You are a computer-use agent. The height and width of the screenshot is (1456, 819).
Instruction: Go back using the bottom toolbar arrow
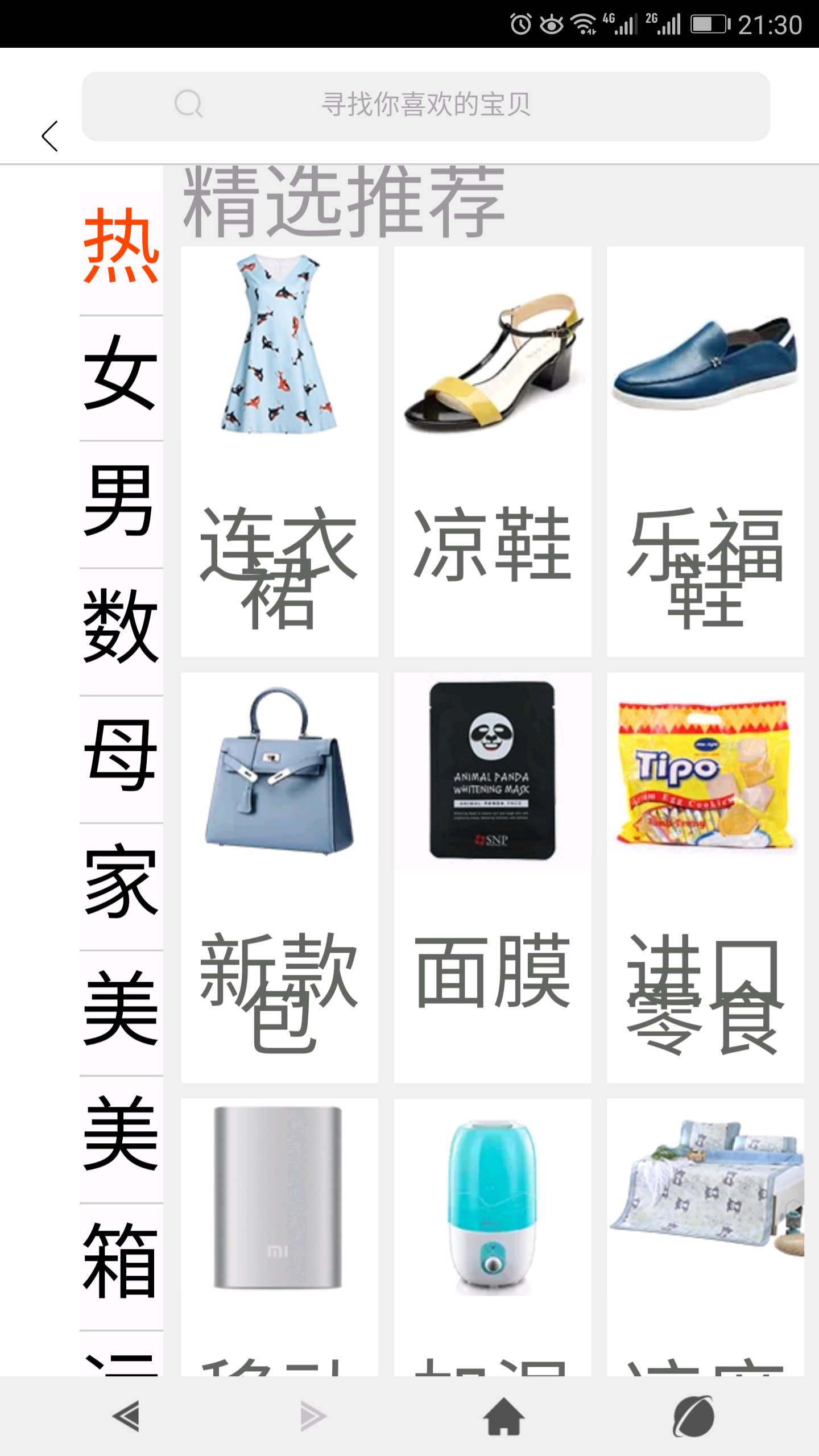pos(126,1416)
